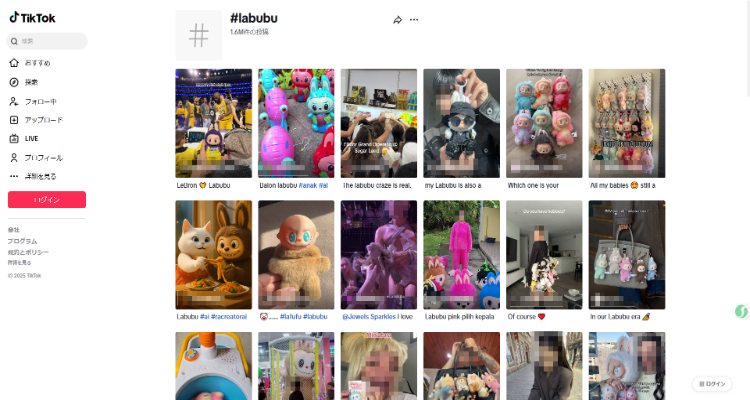750x400 pixels.
Task: Tap the floating ログイン button at bottom right
Action: pyautogui.click(x=712, y=383)
